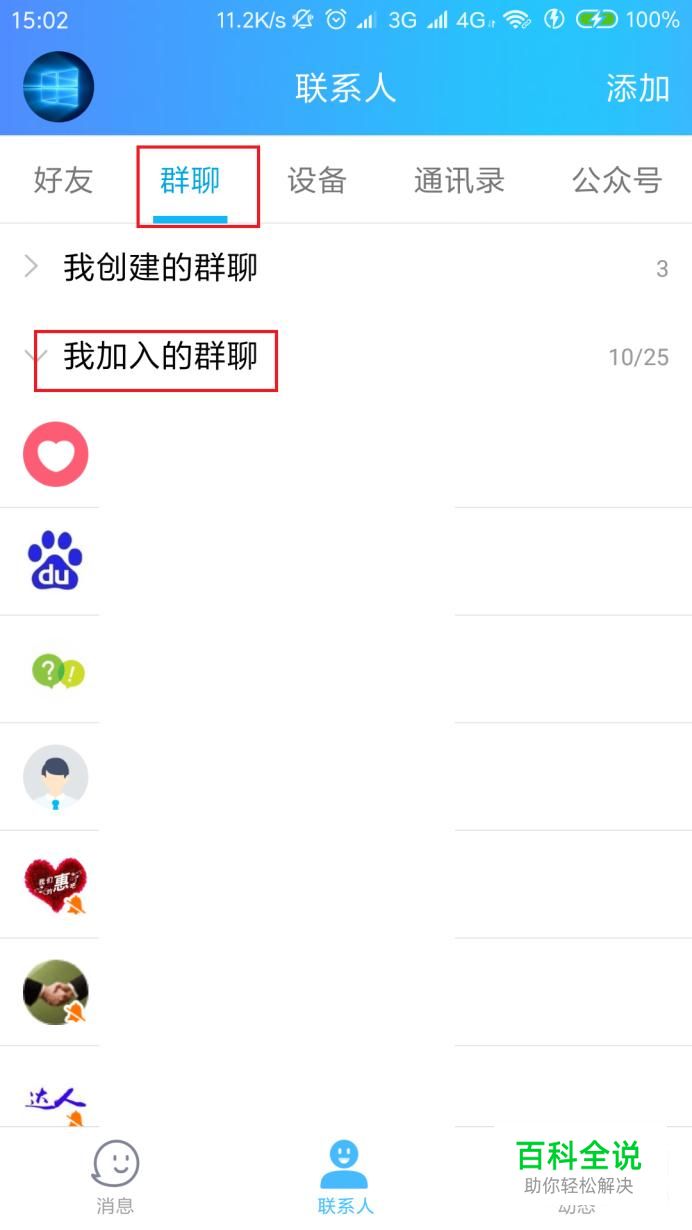Open the group with the handshake avatar
This screenshot has width=692, height=1230.
pyautogui.click(x=346, y=993)
